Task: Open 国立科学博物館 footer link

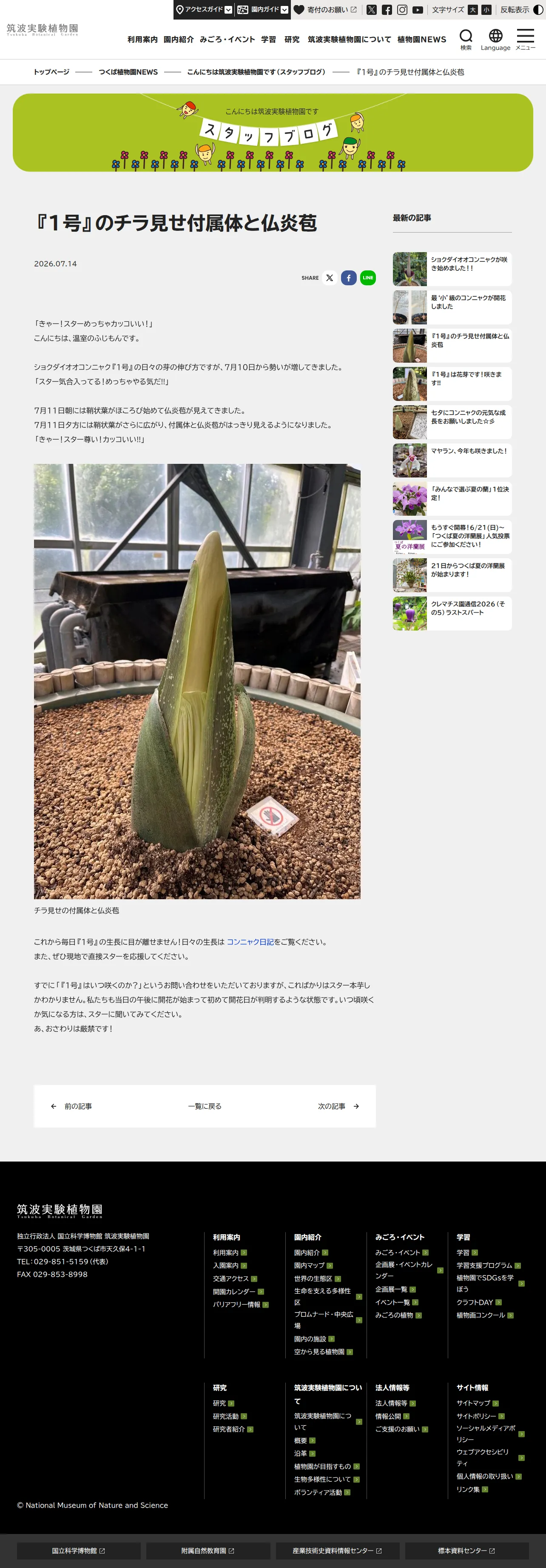Action: tap(79, 1550)
